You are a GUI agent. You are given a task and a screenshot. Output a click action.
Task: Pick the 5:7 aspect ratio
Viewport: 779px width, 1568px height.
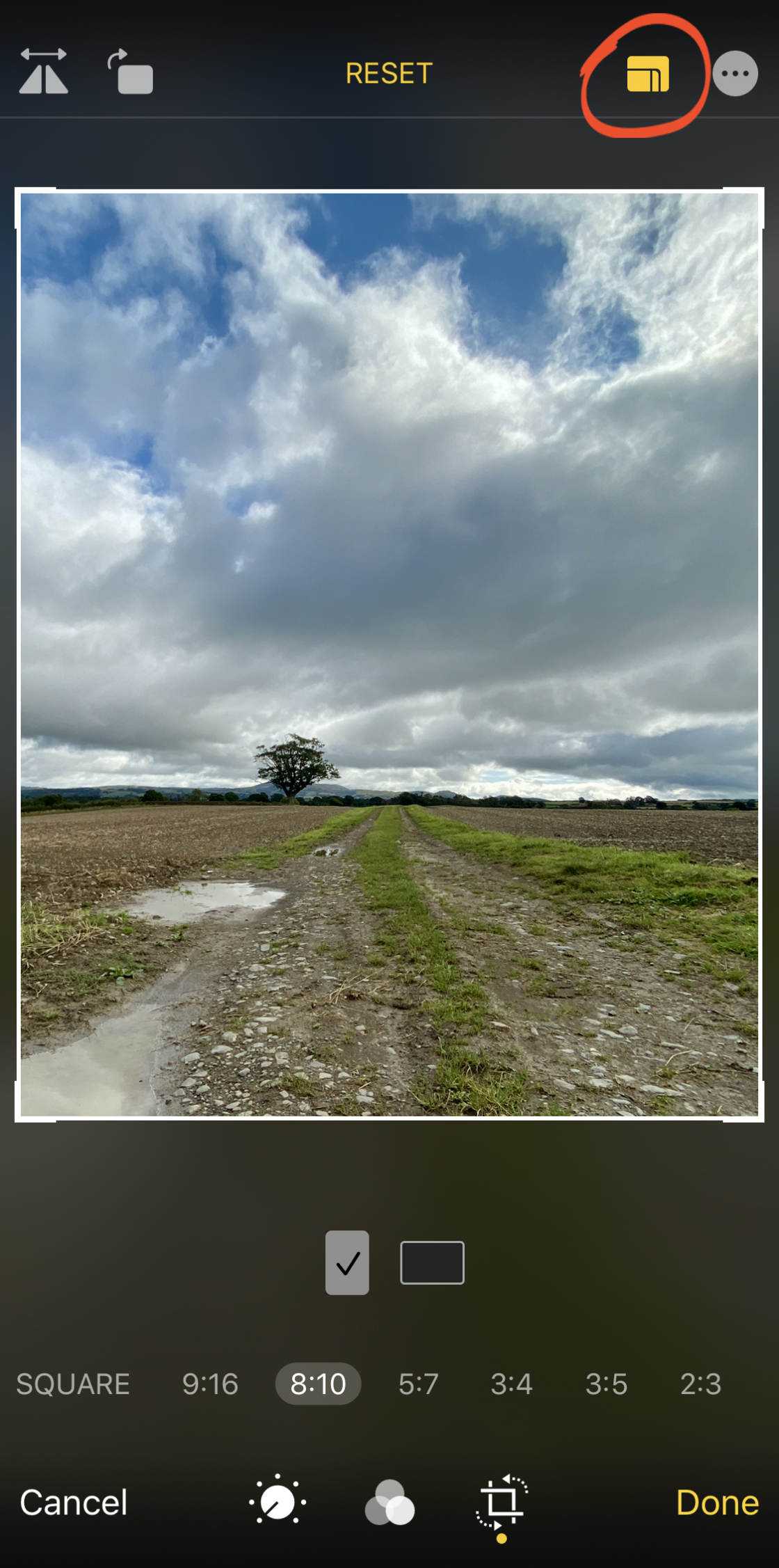(418, 1384)
